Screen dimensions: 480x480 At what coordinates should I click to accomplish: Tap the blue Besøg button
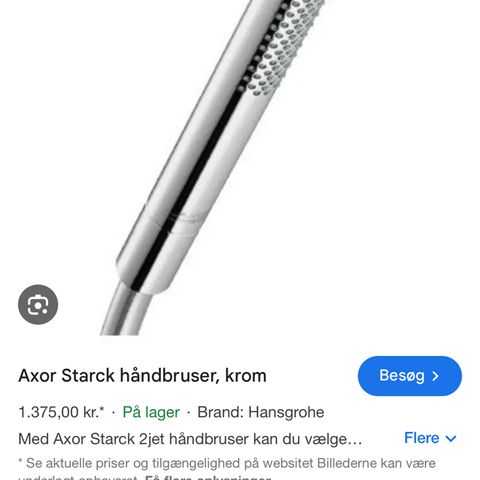pos(410,376)
